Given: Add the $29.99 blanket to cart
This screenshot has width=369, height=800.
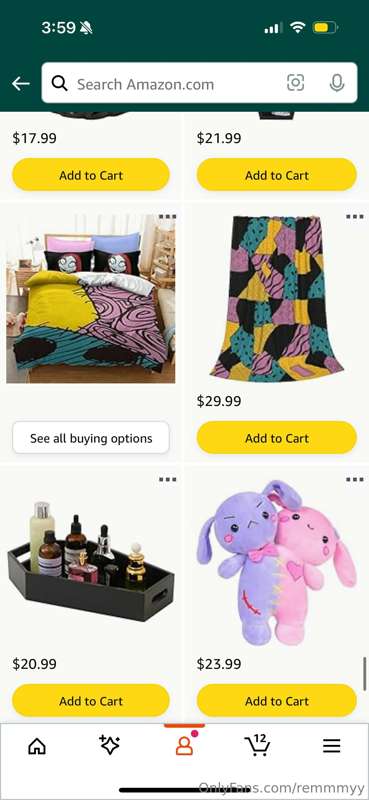Looking at the screenshot, I should pyautogui.click(x=277, y=438).
